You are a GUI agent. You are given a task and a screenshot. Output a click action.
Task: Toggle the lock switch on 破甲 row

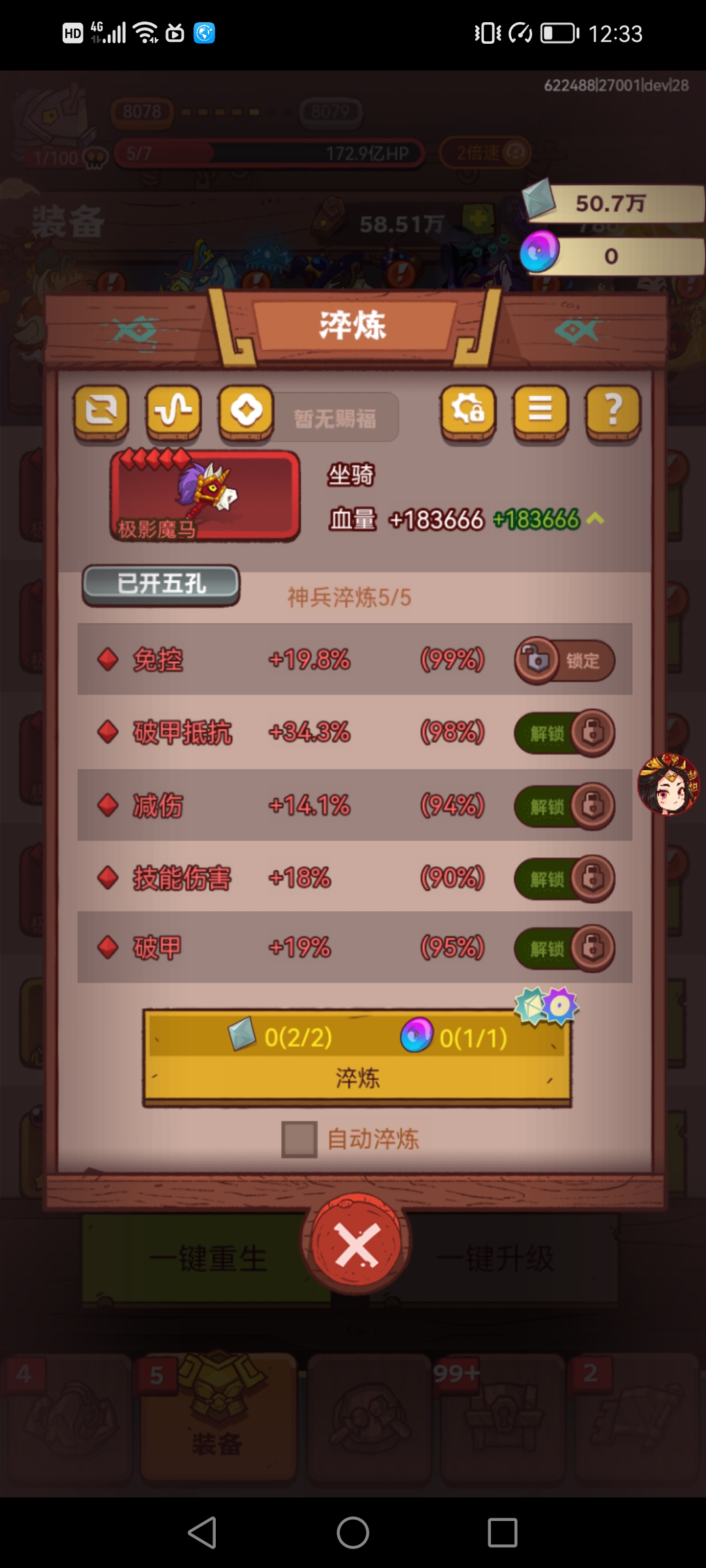coord(565,948)
